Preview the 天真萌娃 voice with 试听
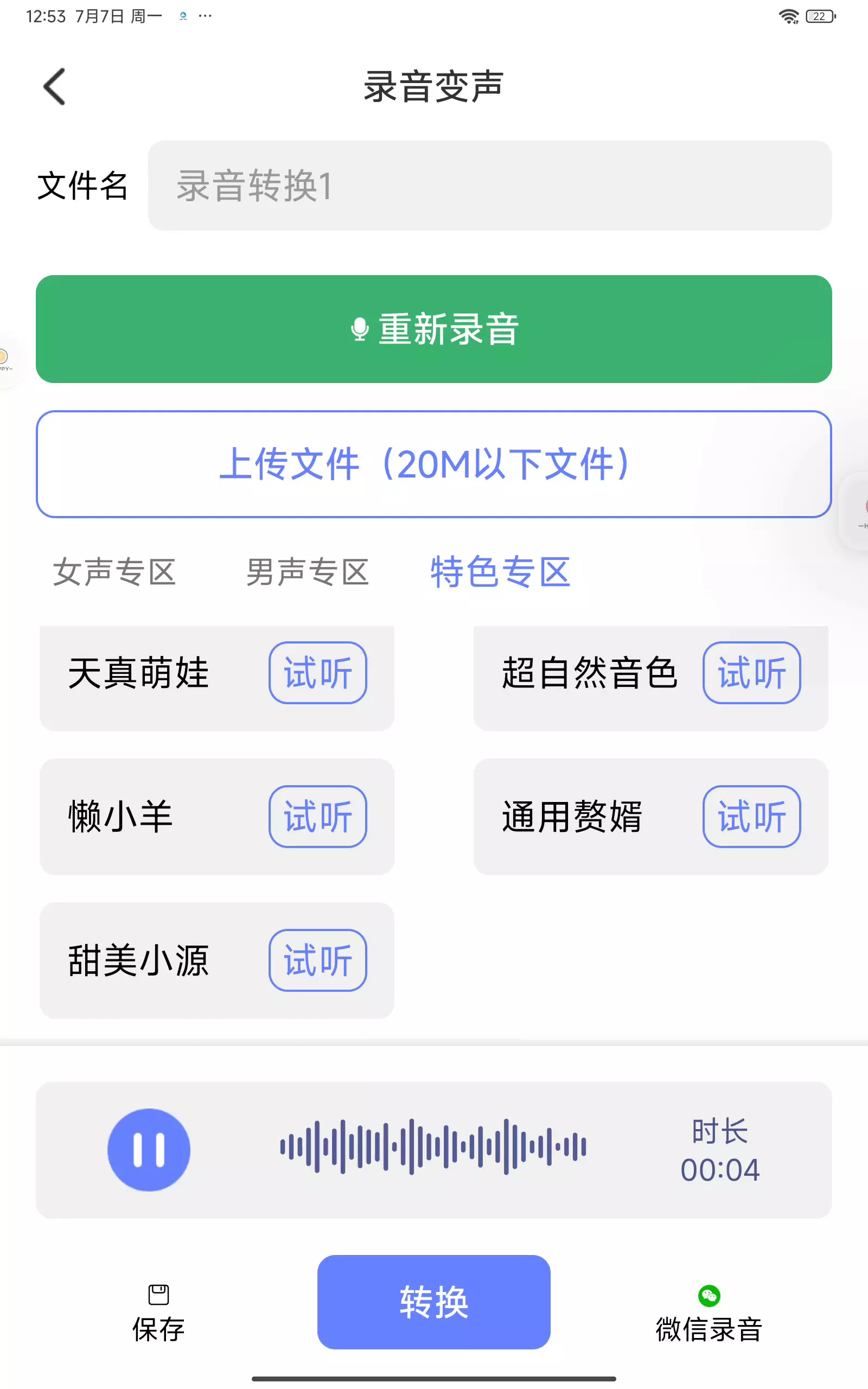 pyautogui.click(x=318, y=673)
